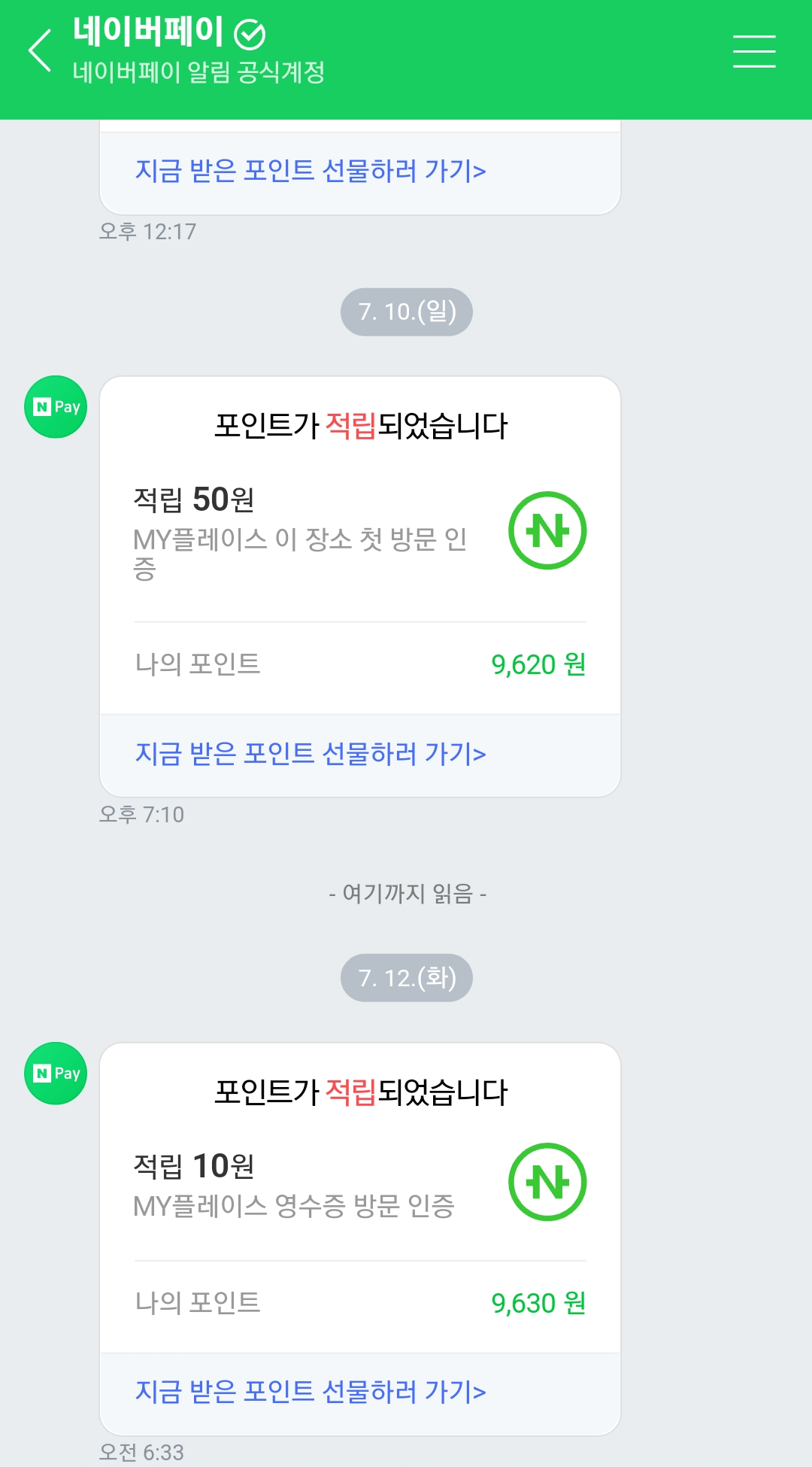Tap the 9,630 원 balance text
812x1467 pixels.
coord(539,1302)
